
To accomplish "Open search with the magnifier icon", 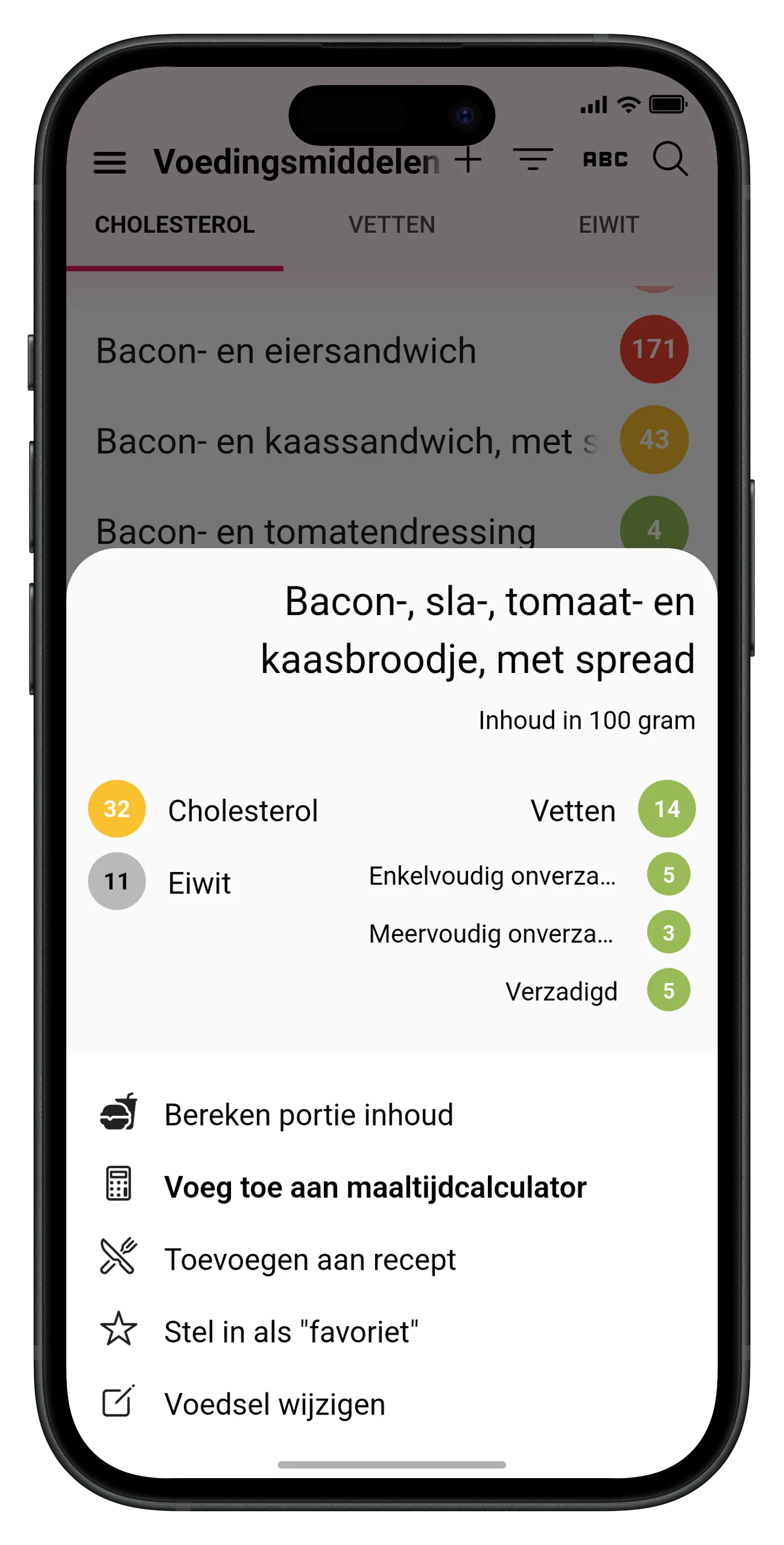I will click(x=670, y=160).
